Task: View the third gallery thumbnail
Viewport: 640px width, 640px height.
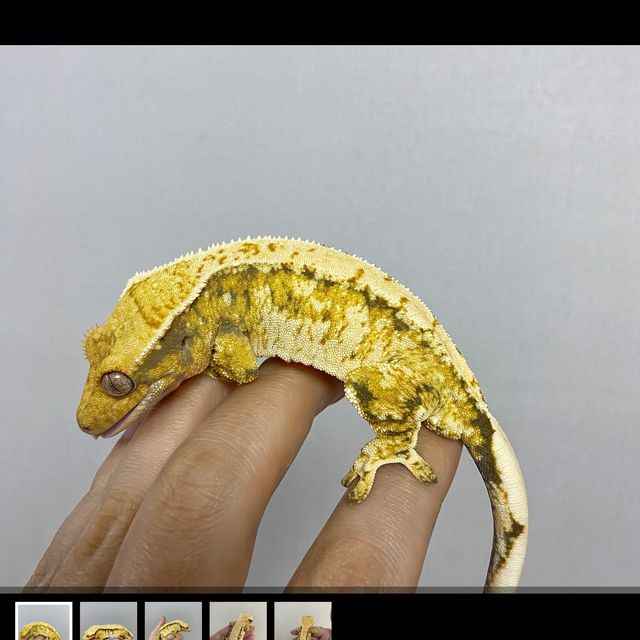Action: pos(173,621)
